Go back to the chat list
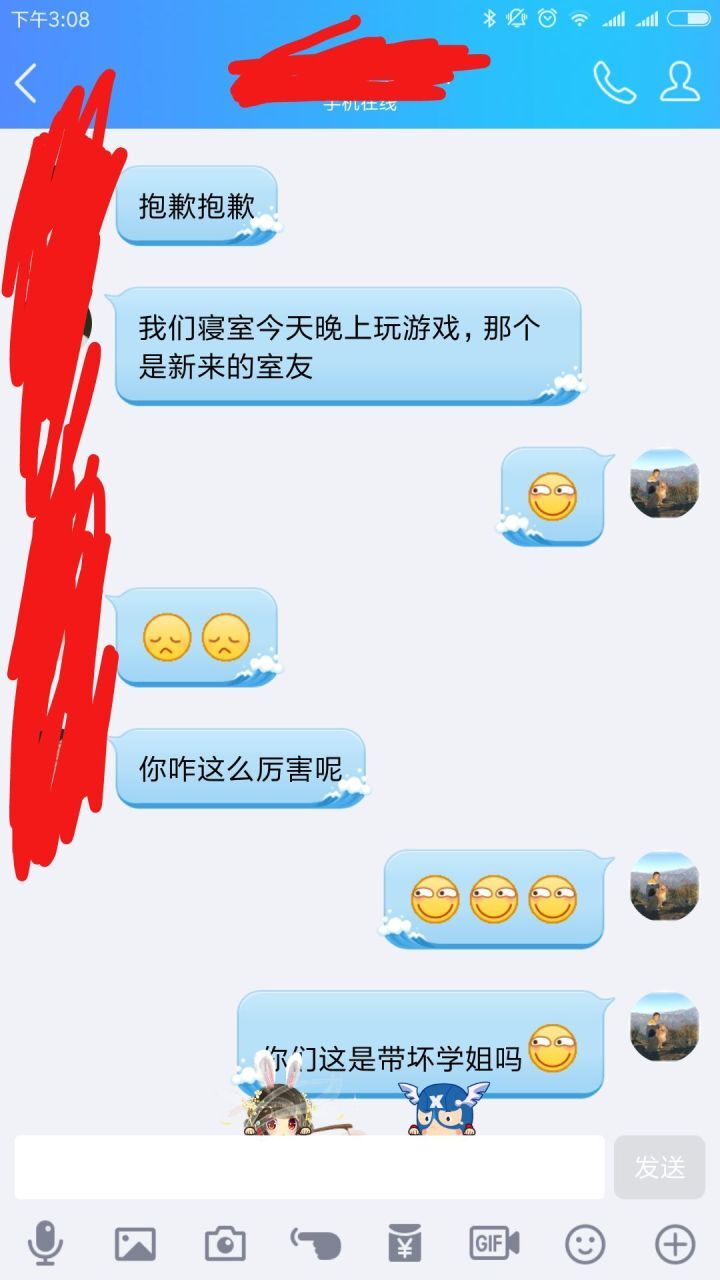720x1280 pixels. tap(27, 83)
